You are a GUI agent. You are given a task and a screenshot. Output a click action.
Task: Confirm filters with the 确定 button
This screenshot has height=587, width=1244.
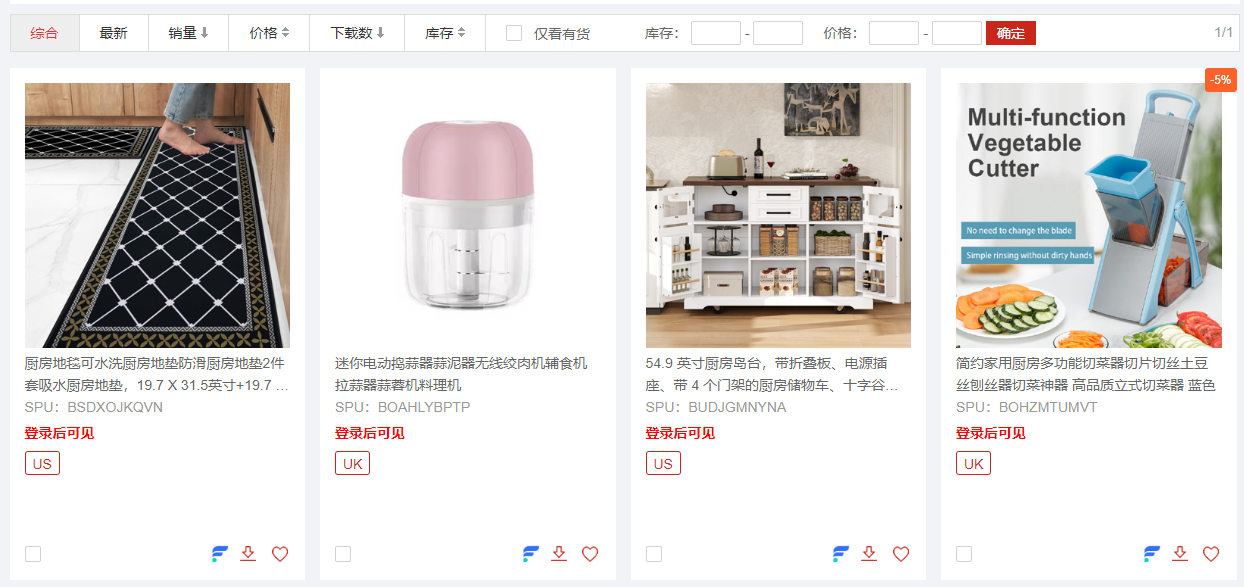coord(1010,33)
